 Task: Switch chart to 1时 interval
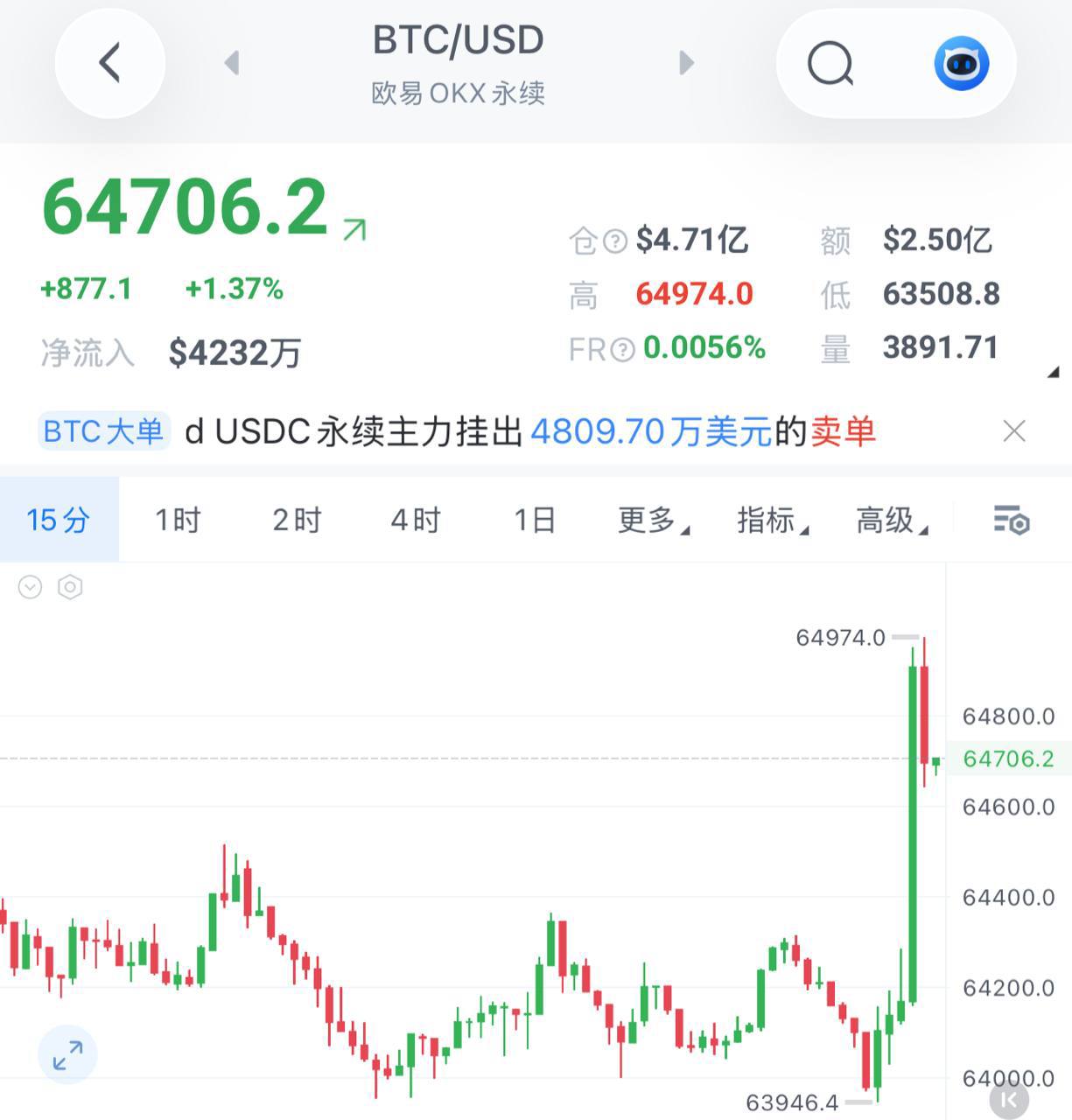pos(178,520)
